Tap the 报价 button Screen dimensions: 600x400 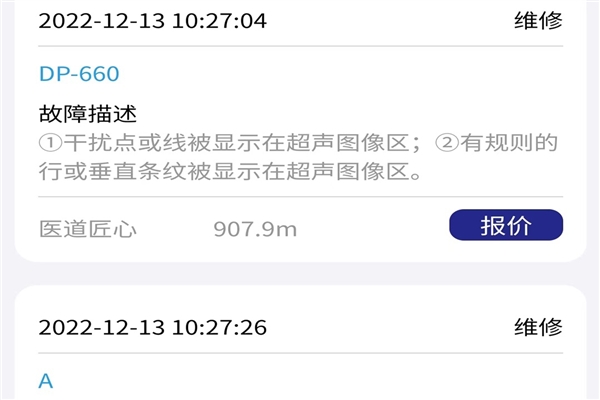506,226
